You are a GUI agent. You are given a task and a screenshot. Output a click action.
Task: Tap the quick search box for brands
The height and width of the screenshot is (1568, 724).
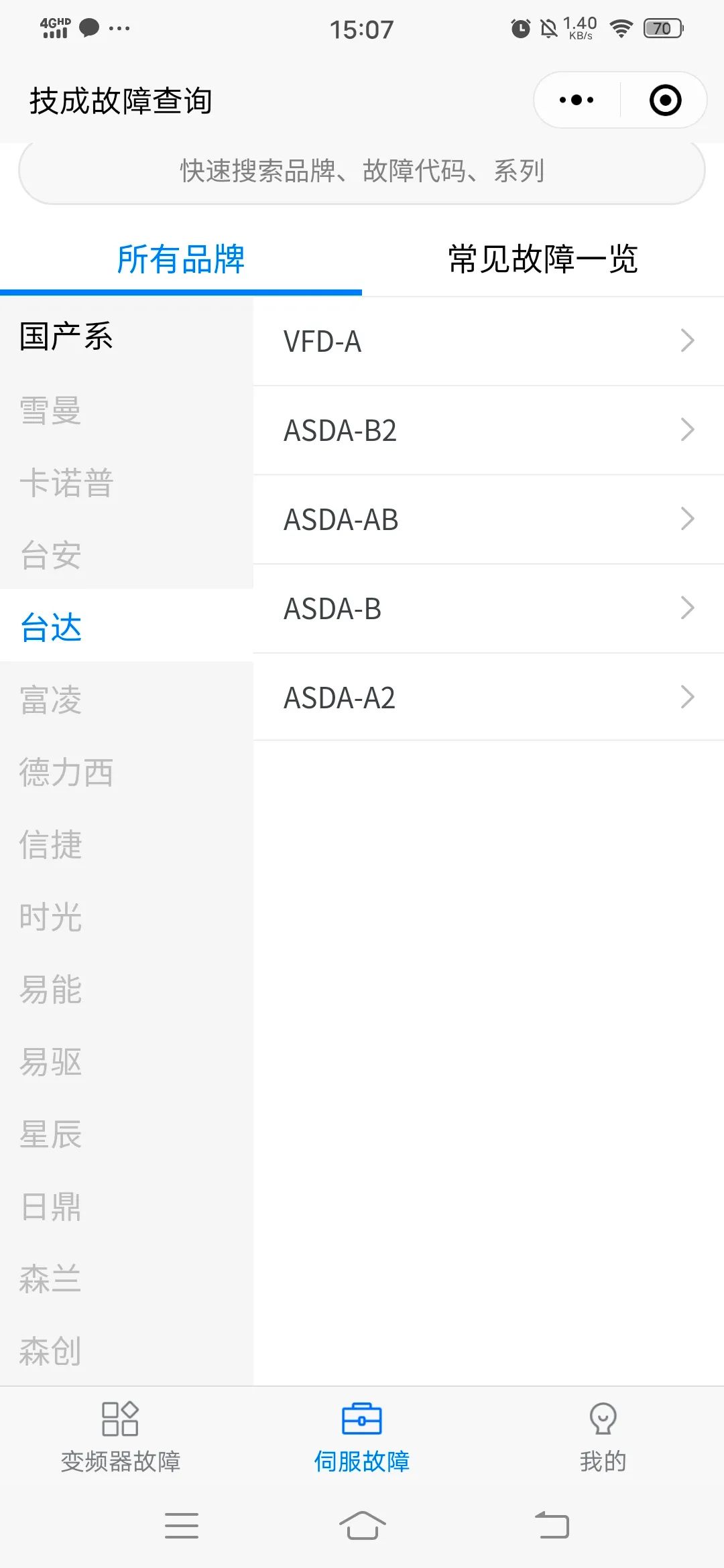[362, 171]
